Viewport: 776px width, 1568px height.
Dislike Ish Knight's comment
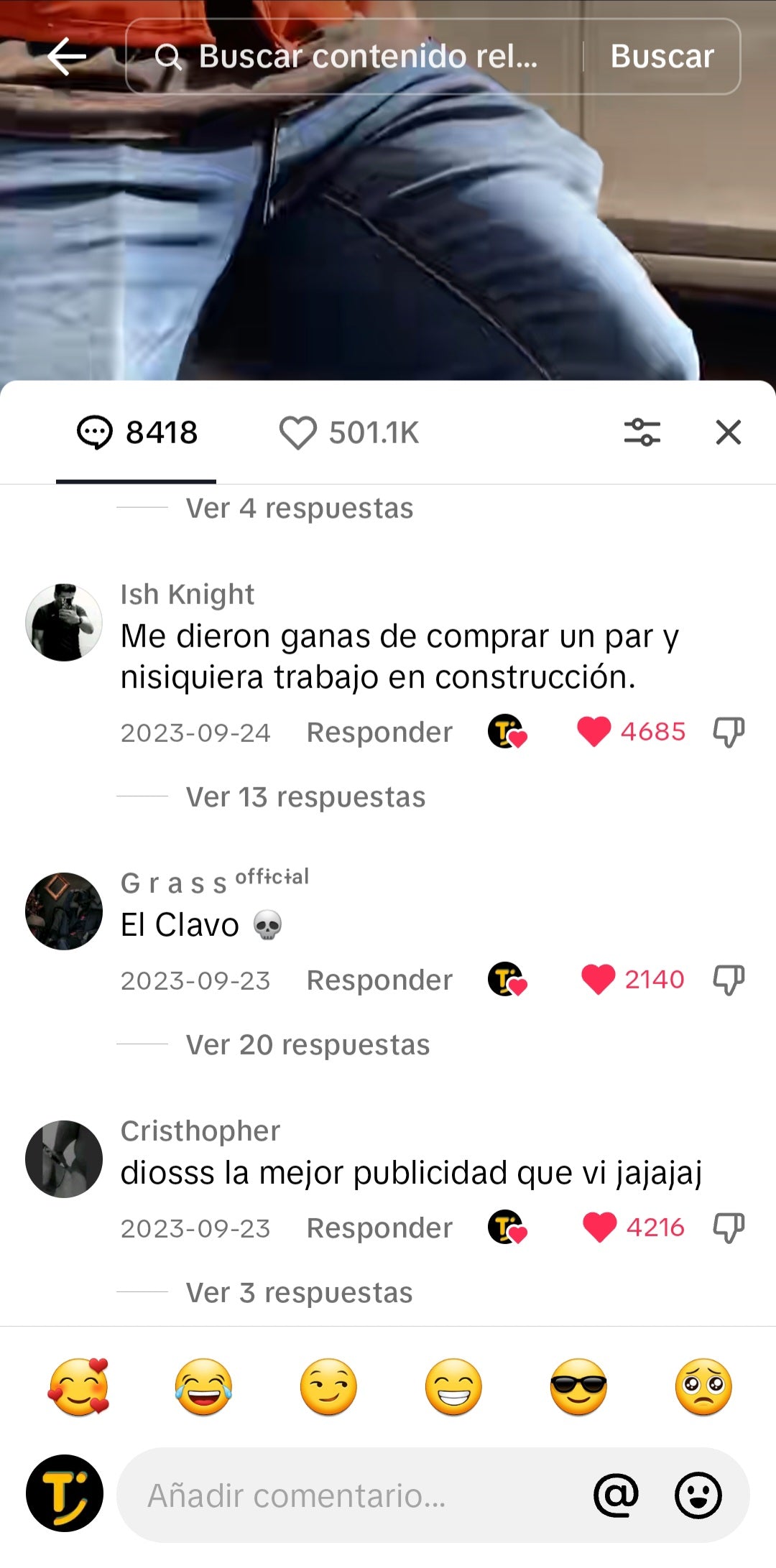point(728,732)
